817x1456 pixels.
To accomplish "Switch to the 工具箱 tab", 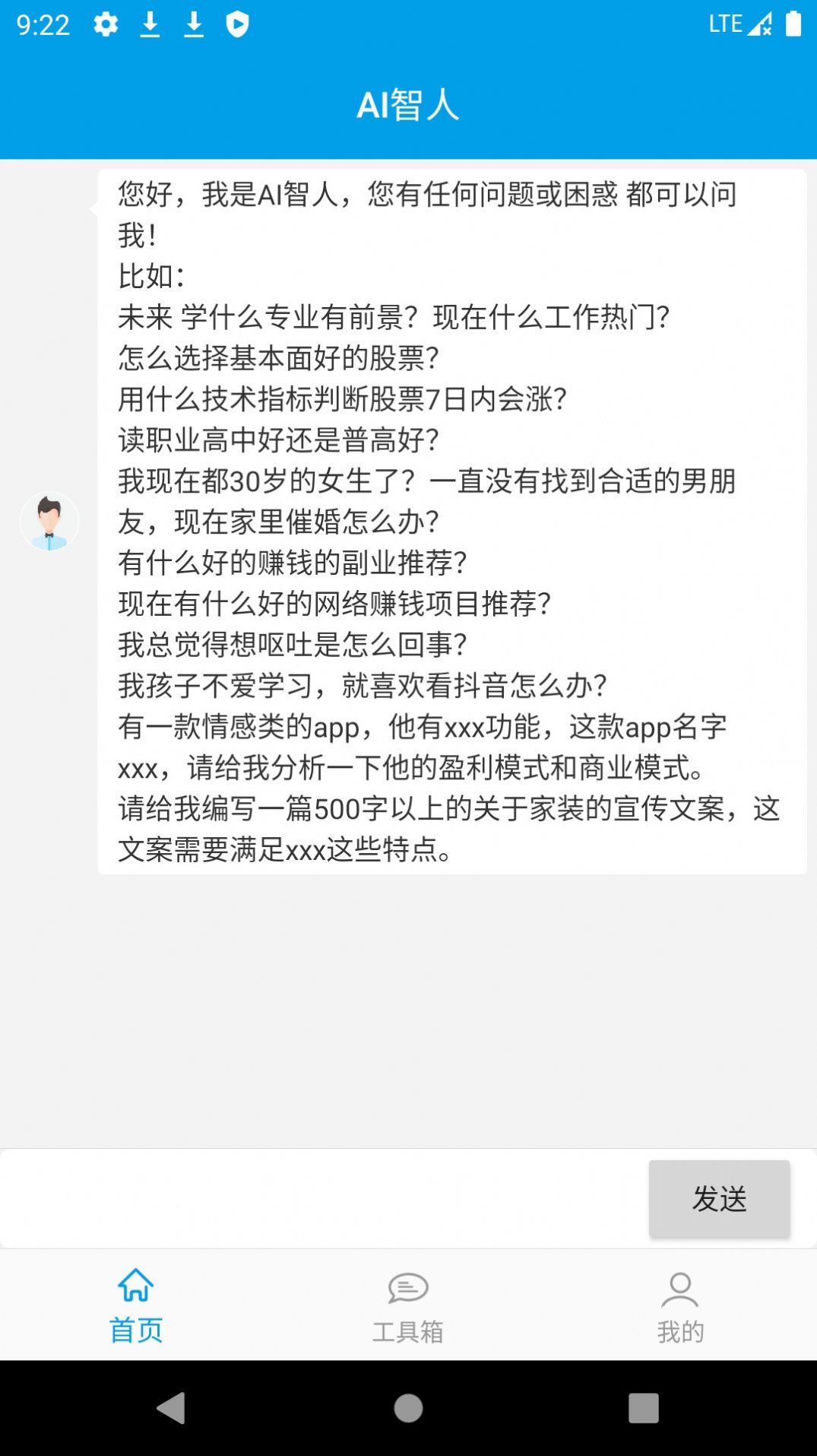I will (x=408, y=1308).
